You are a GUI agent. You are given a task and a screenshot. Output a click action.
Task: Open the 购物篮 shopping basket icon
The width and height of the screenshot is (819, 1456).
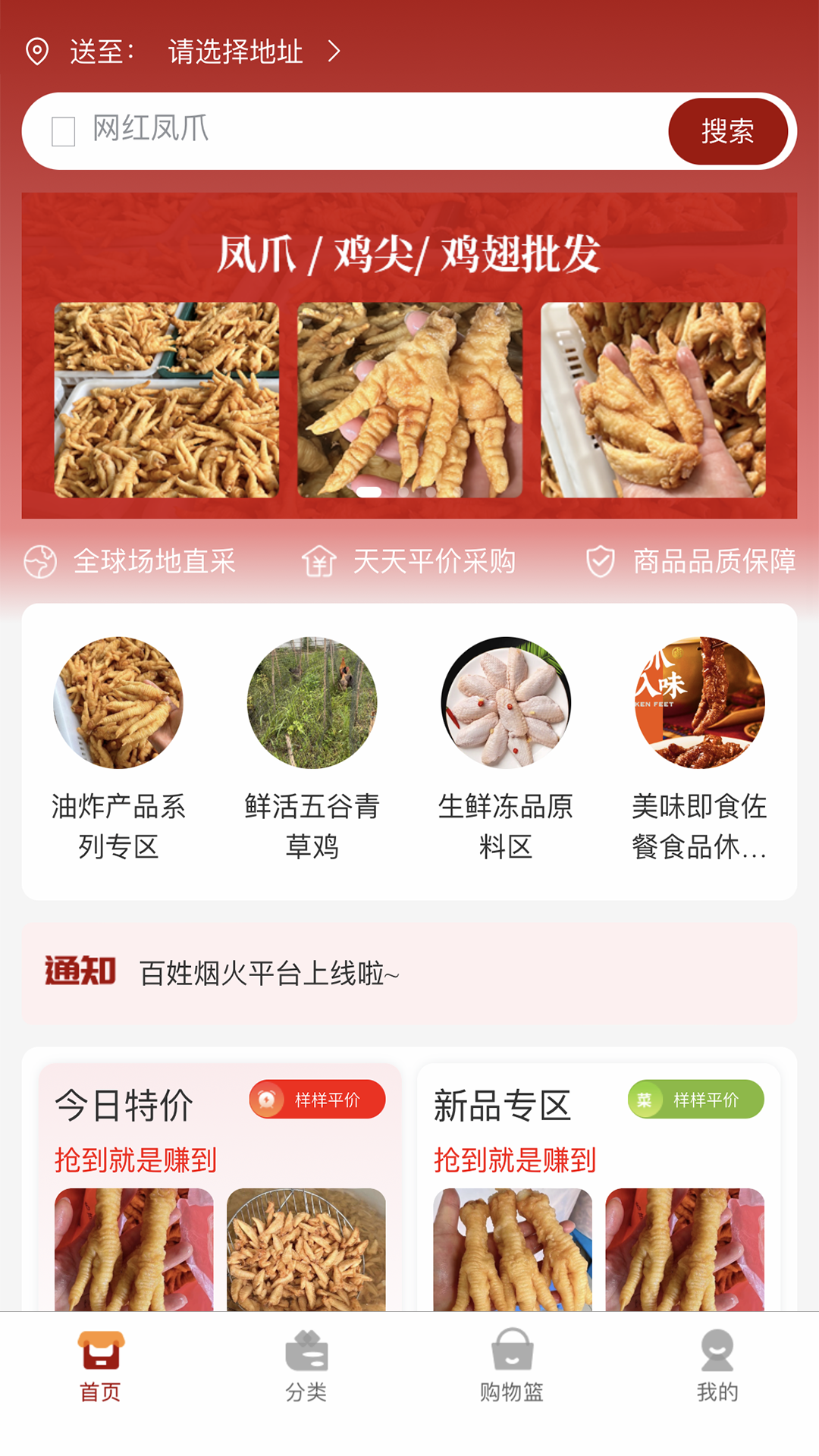click(512, 1356)
